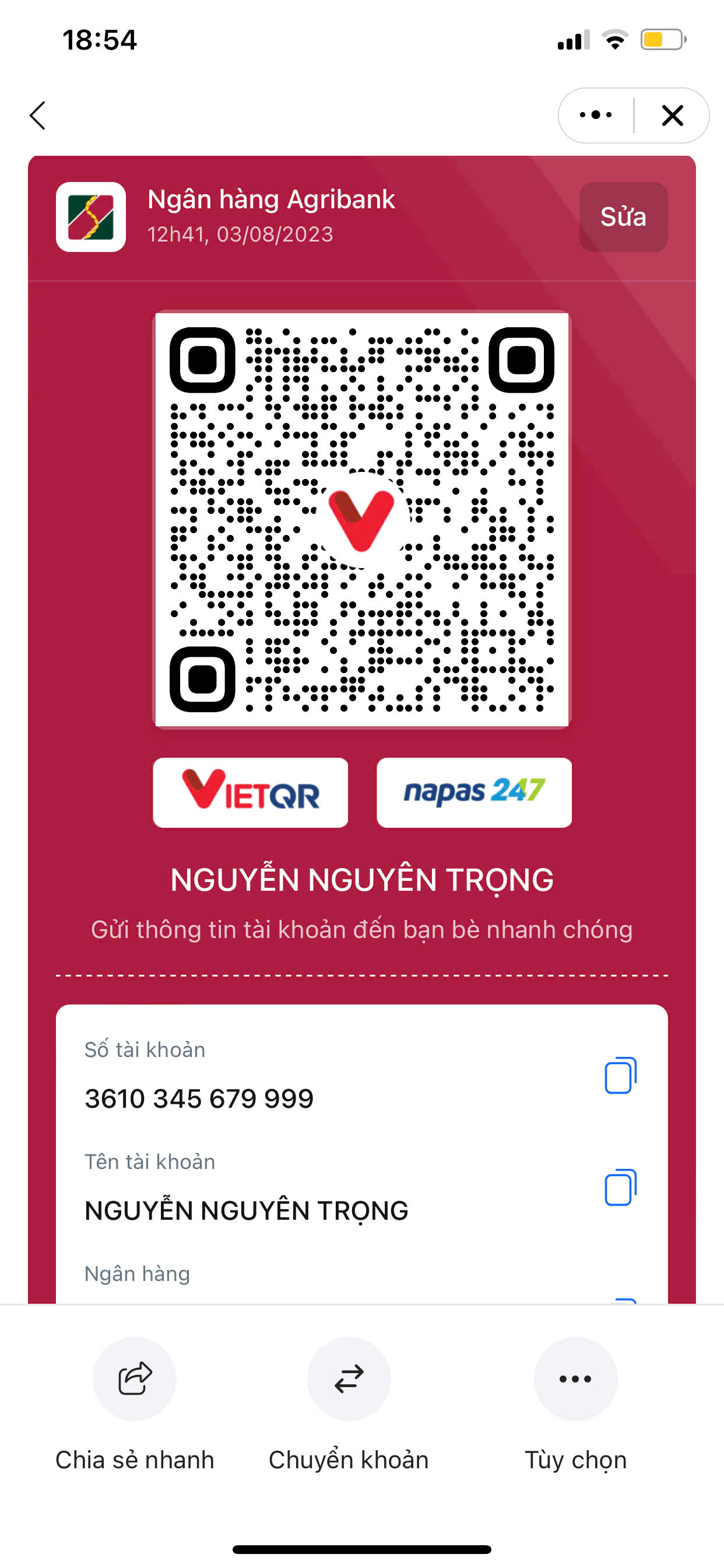724x1568 pixels.
Task: Copy the account name under Tên tài khoản
Action: (x=620, y=1188)
